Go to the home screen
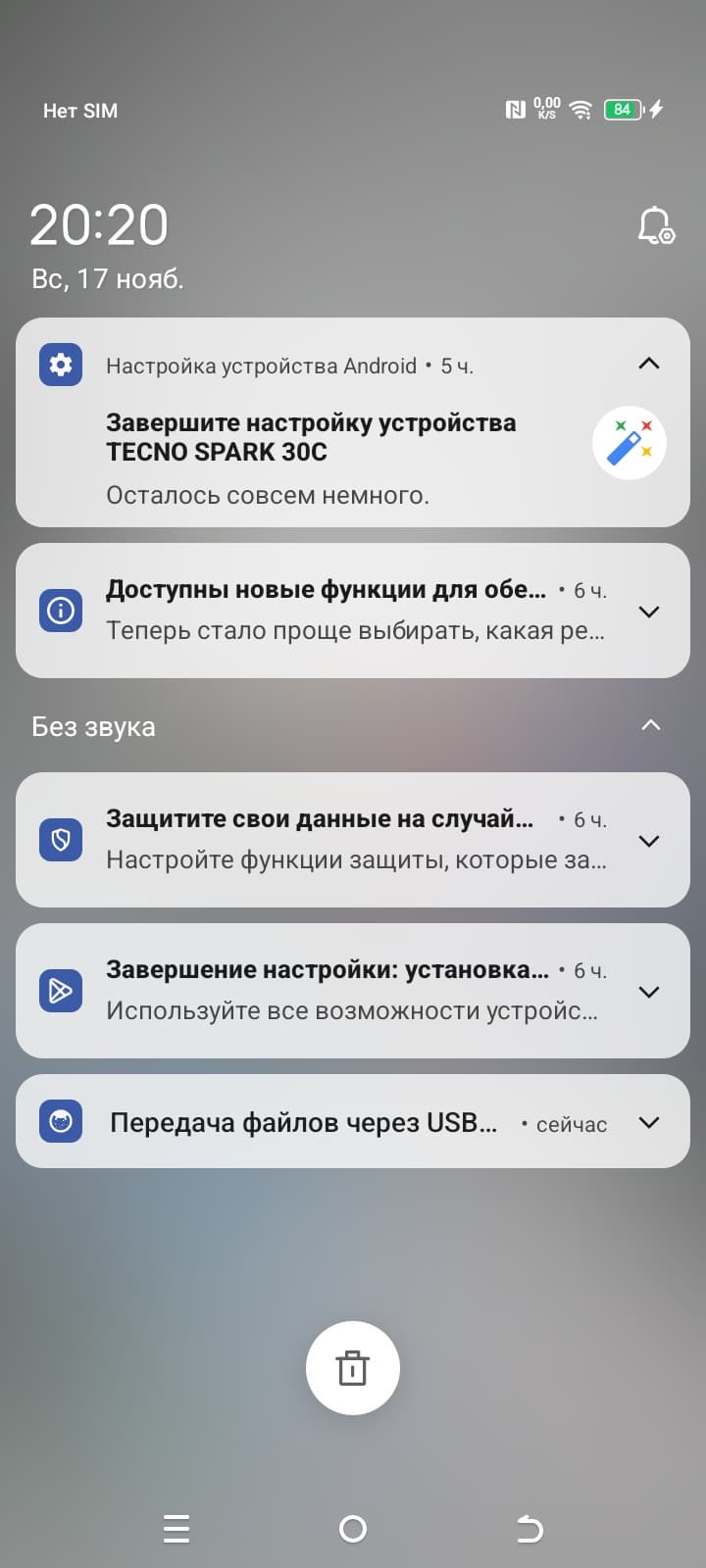Viewport: 706px width, 1568px height. point(353,1529)
